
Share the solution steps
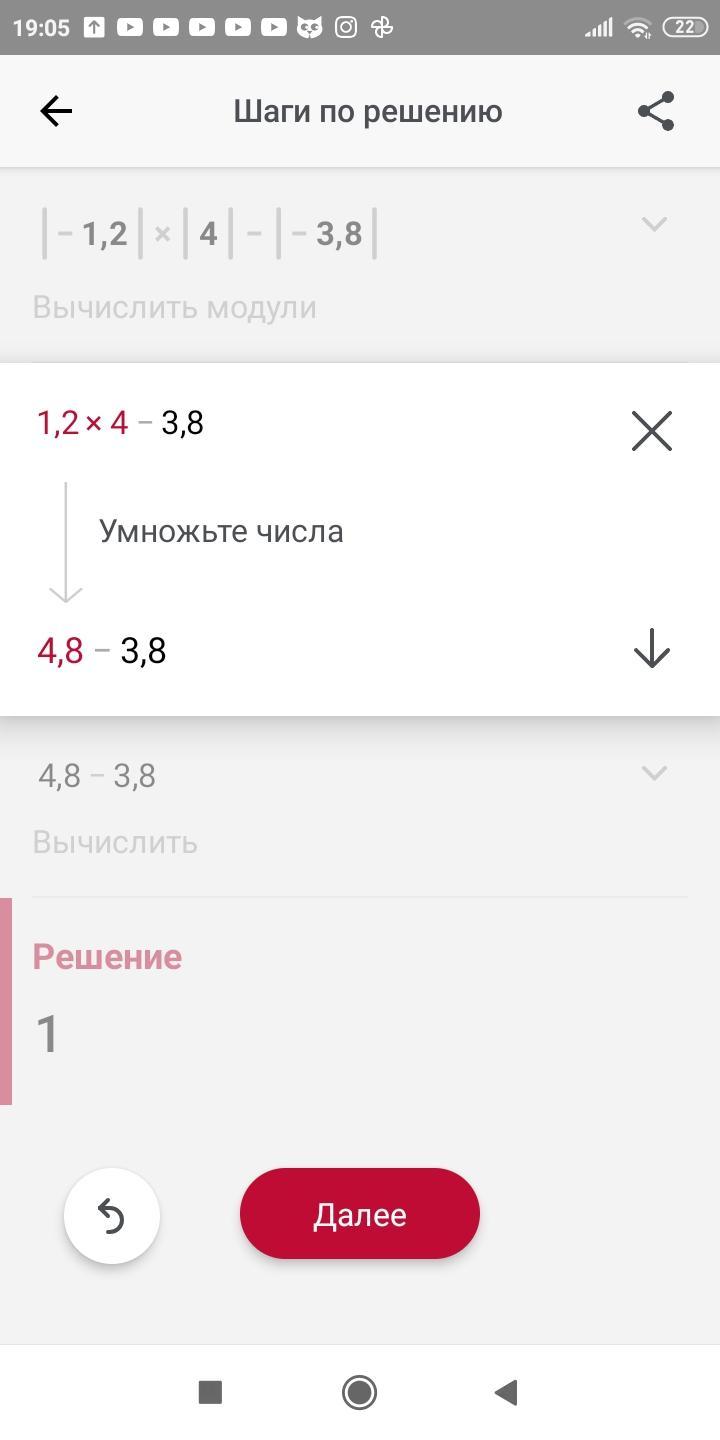point(656,111)
